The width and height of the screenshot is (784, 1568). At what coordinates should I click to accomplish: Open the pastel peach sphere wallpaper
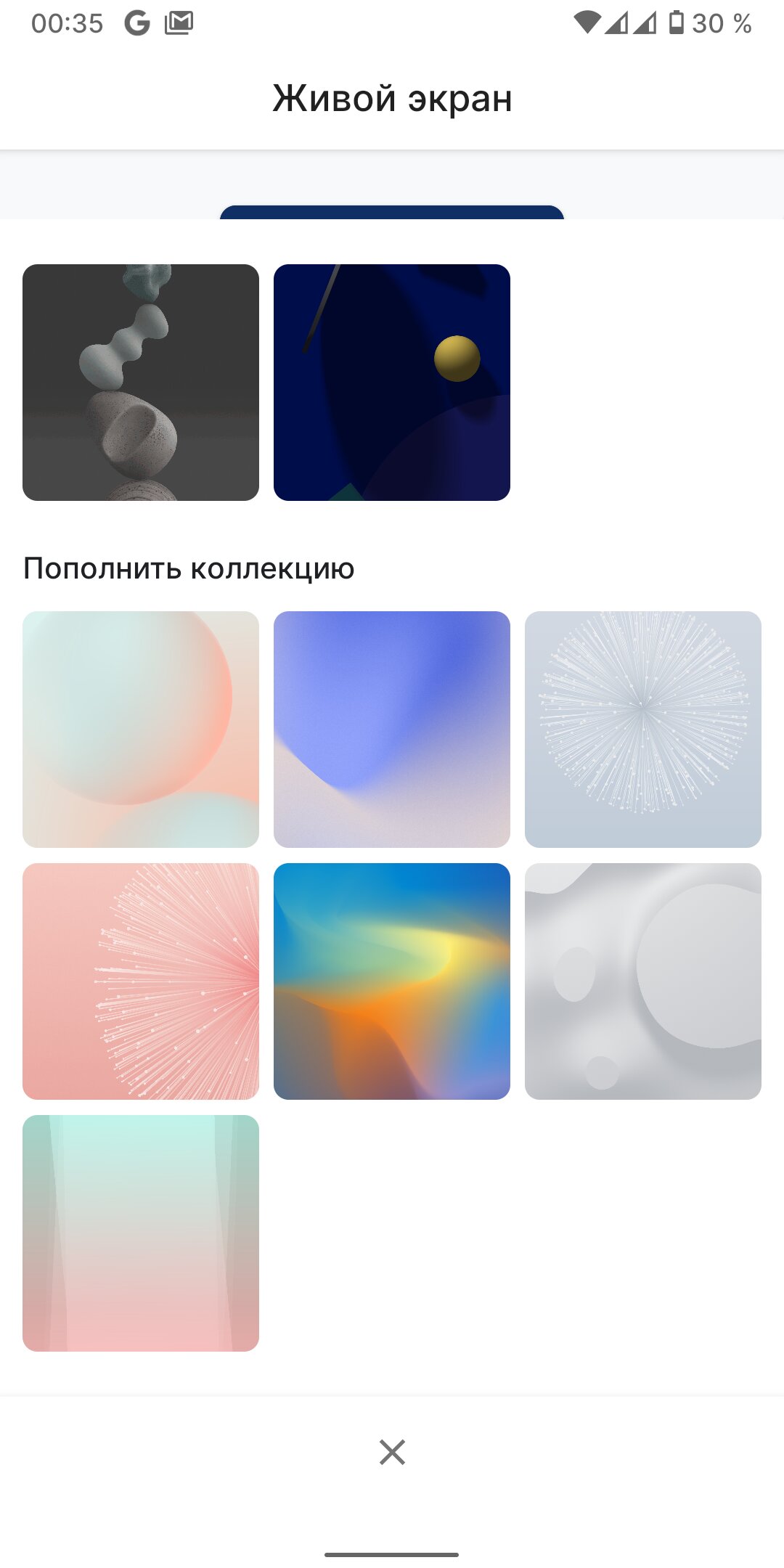pos(141,730)
